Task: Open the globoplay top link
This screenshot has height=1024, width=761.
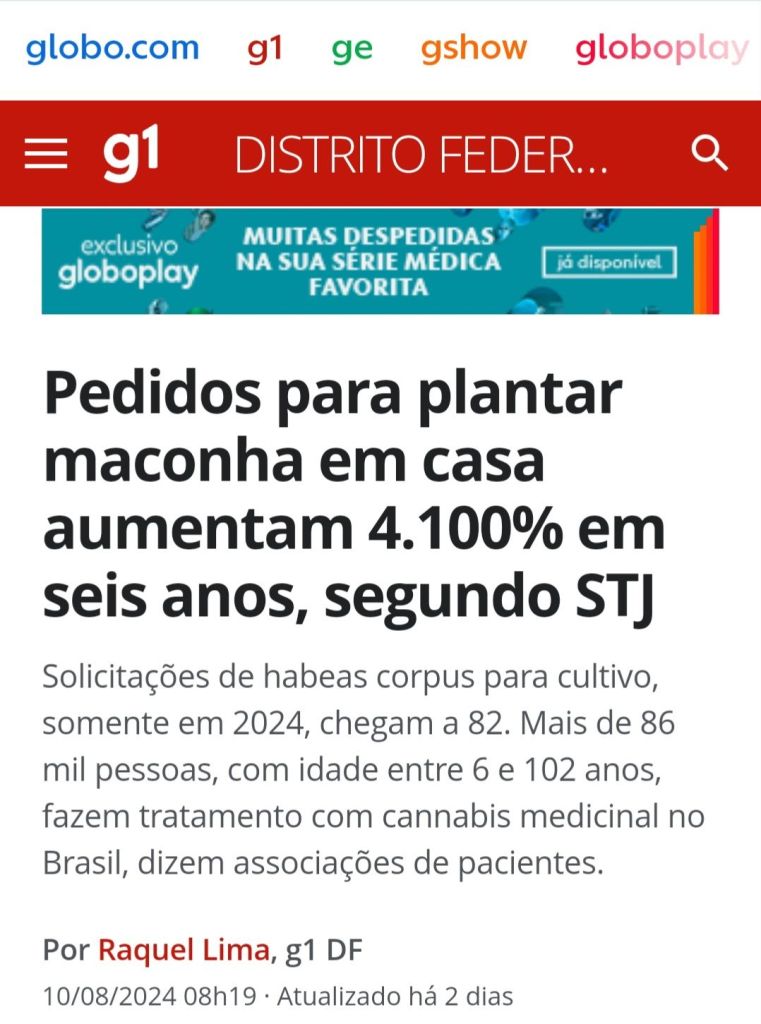Action: [661, 48]
